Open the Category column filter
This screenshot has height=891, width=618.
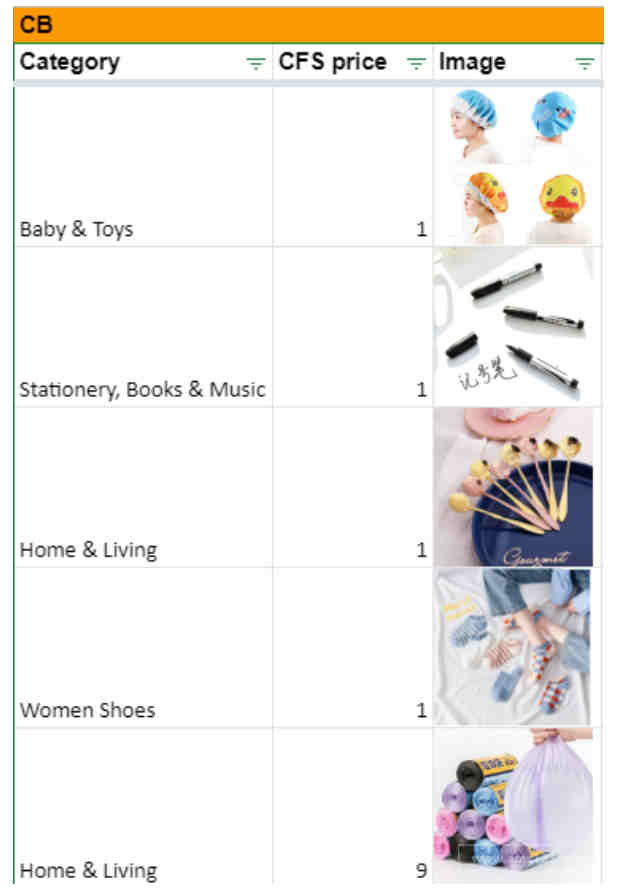click(x=256, y=63)
